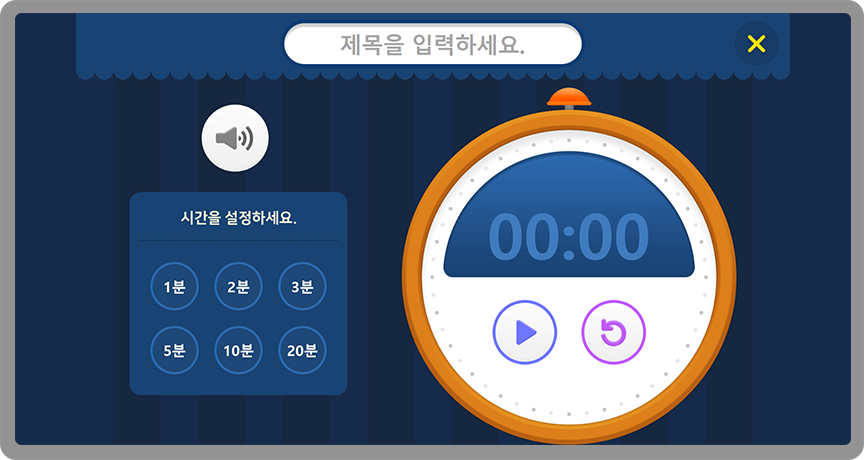Select the 20분 time preset
The width and height of the screenshot is (864, 460).
pos(302,350)
